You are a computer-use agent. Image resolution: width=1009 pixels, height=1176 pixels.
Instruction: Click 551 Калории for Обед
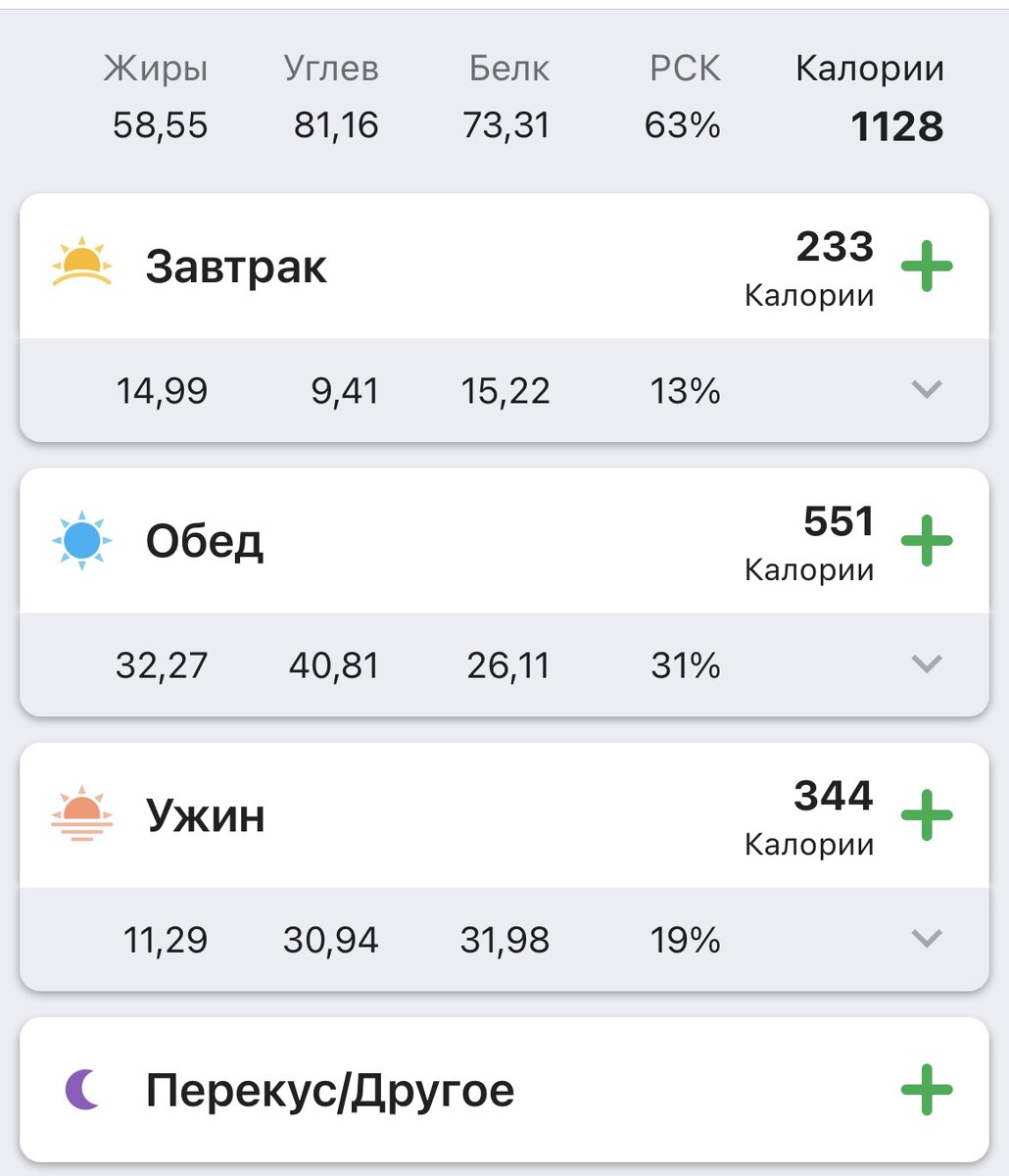(x=839, y=522)
